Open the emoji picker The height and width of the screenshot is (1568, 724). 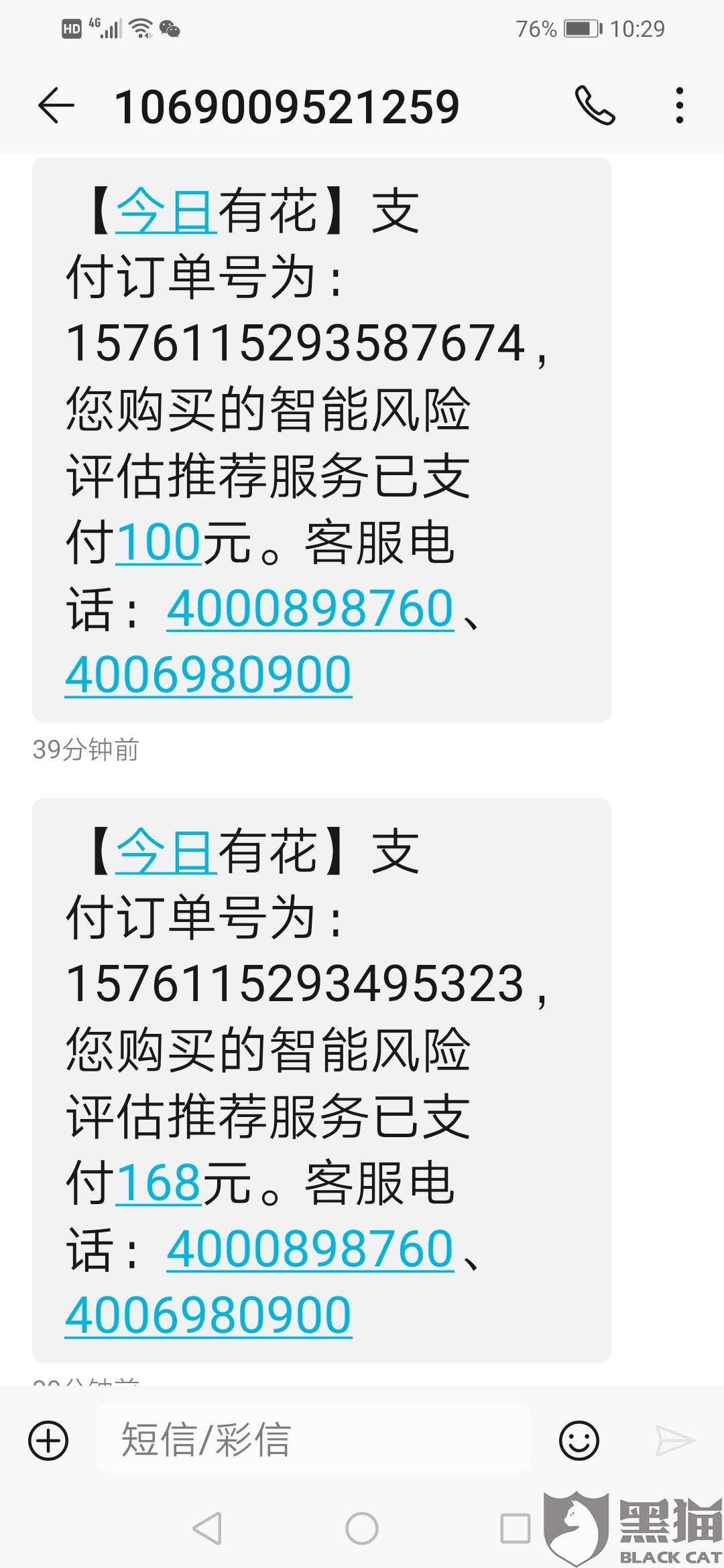[579, 1439]
